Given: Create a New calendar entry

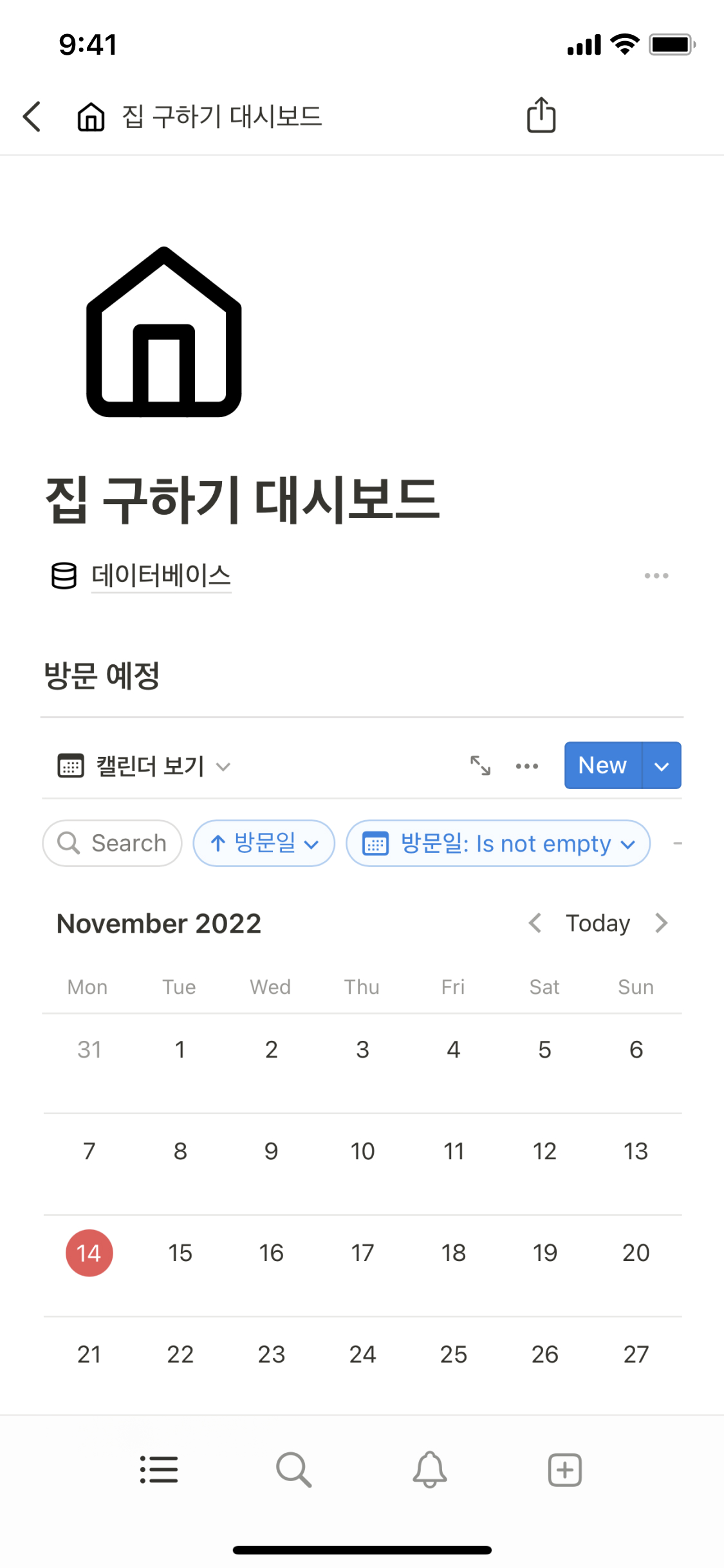Looking at the screenshot, I should tap(602, 765).
